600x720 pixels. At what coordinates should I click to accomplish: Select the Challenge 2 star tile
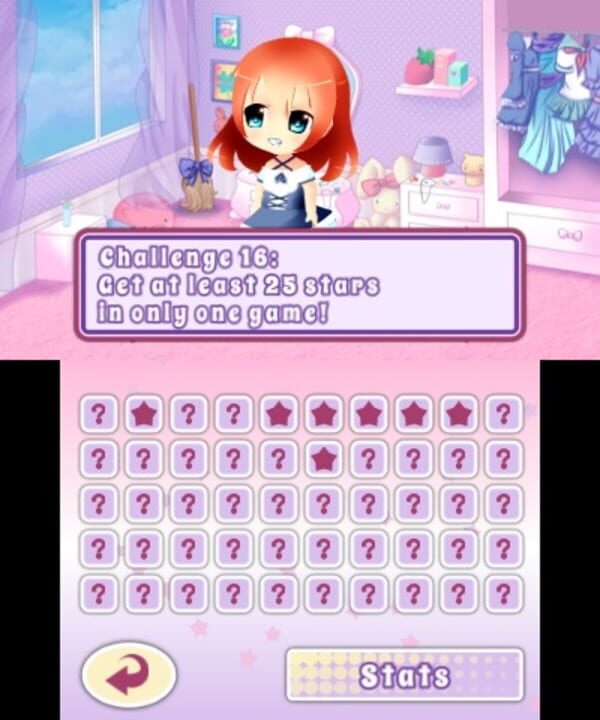[143, 413]
